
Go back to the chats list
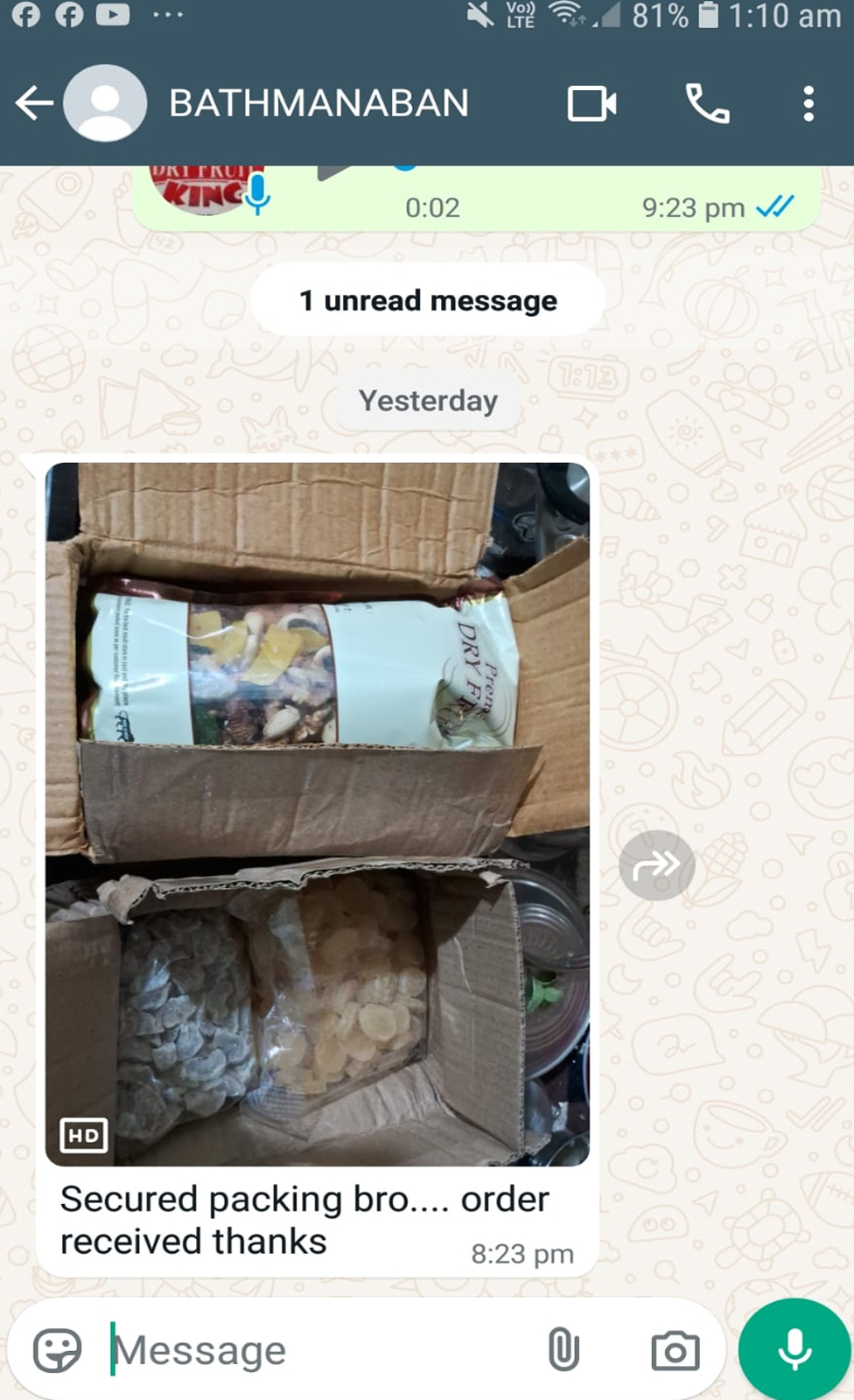pyautogui.click(x=33, y=103)
